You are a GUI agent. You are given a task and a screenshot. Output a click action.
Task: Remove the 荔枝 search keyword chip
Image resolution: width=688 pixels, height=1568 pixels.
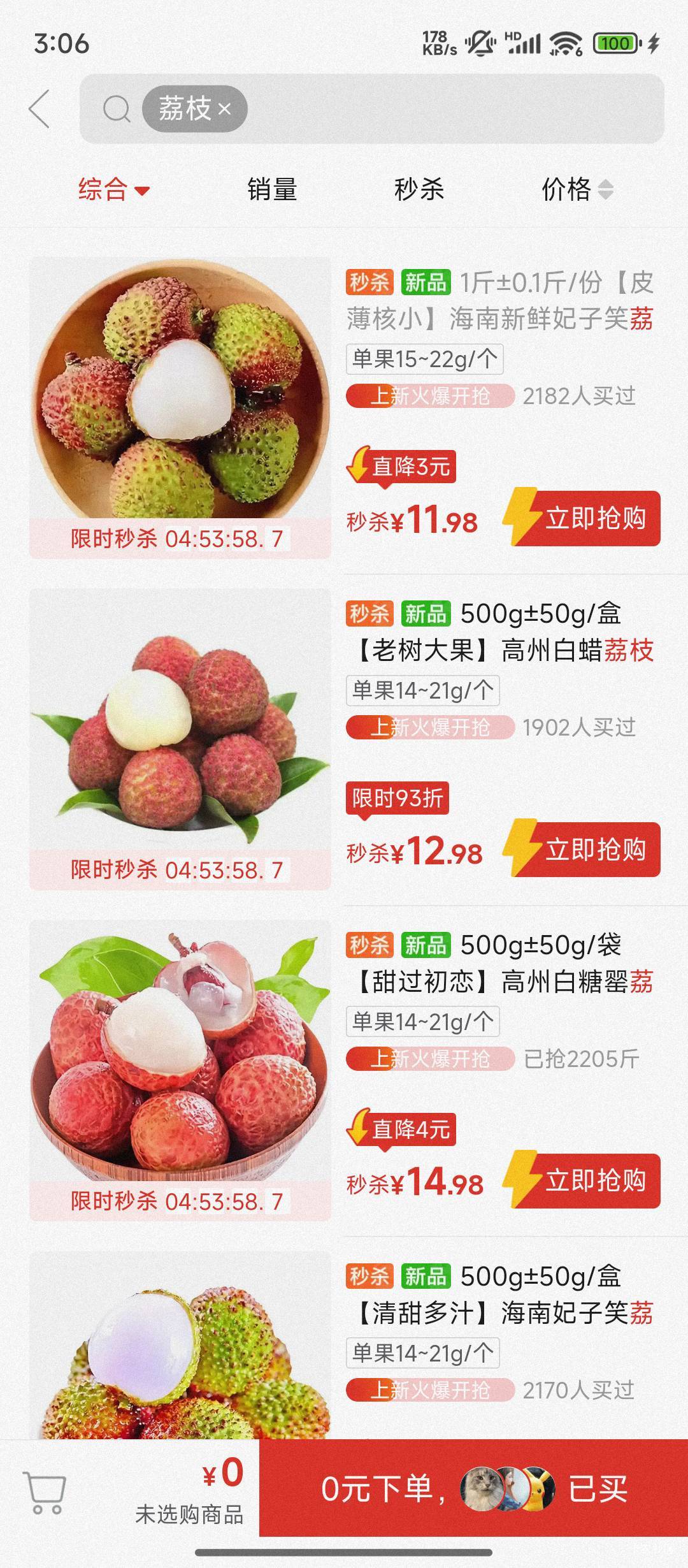tap(224, 109)
